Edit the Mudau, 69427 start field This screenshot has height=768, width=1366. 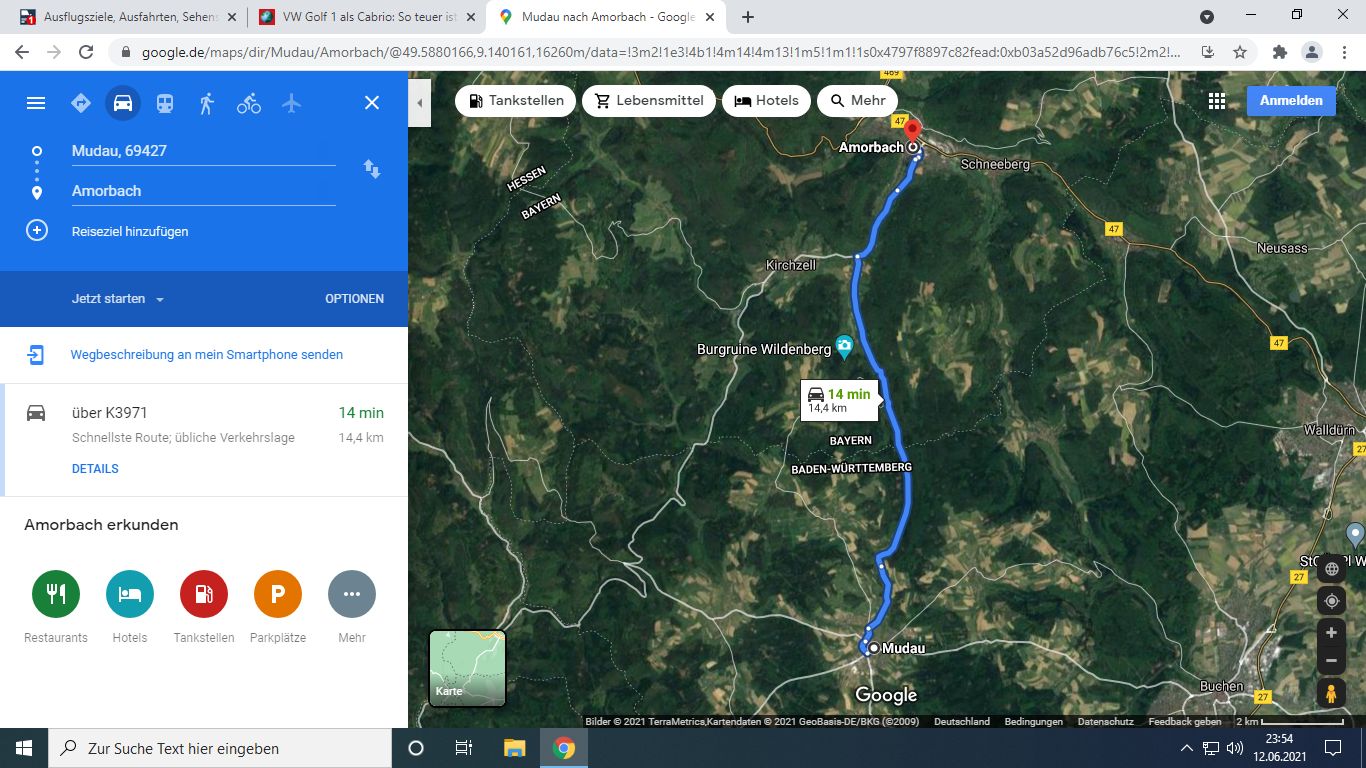203,151
